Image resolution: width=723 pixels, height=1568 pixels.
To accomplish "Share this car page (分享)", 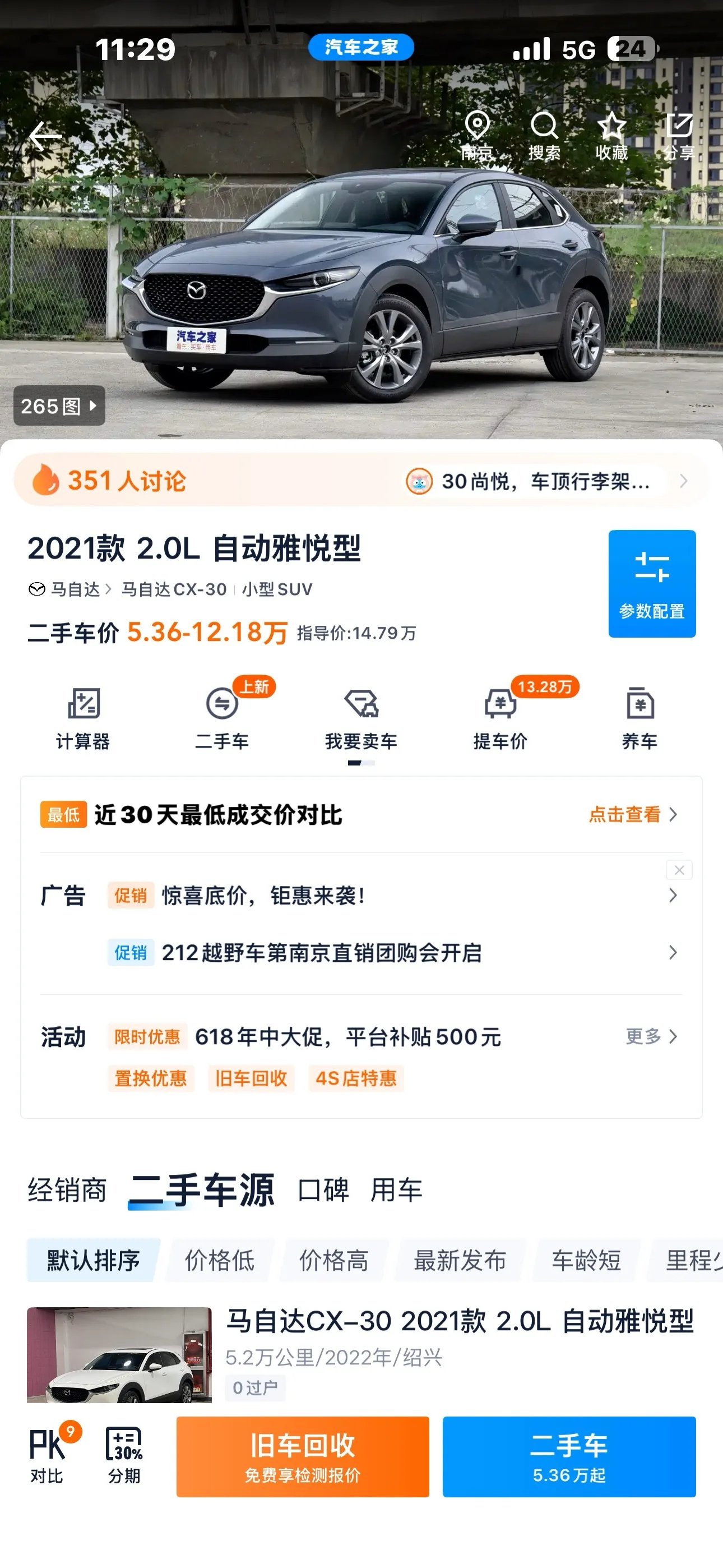I will (679, 136).
